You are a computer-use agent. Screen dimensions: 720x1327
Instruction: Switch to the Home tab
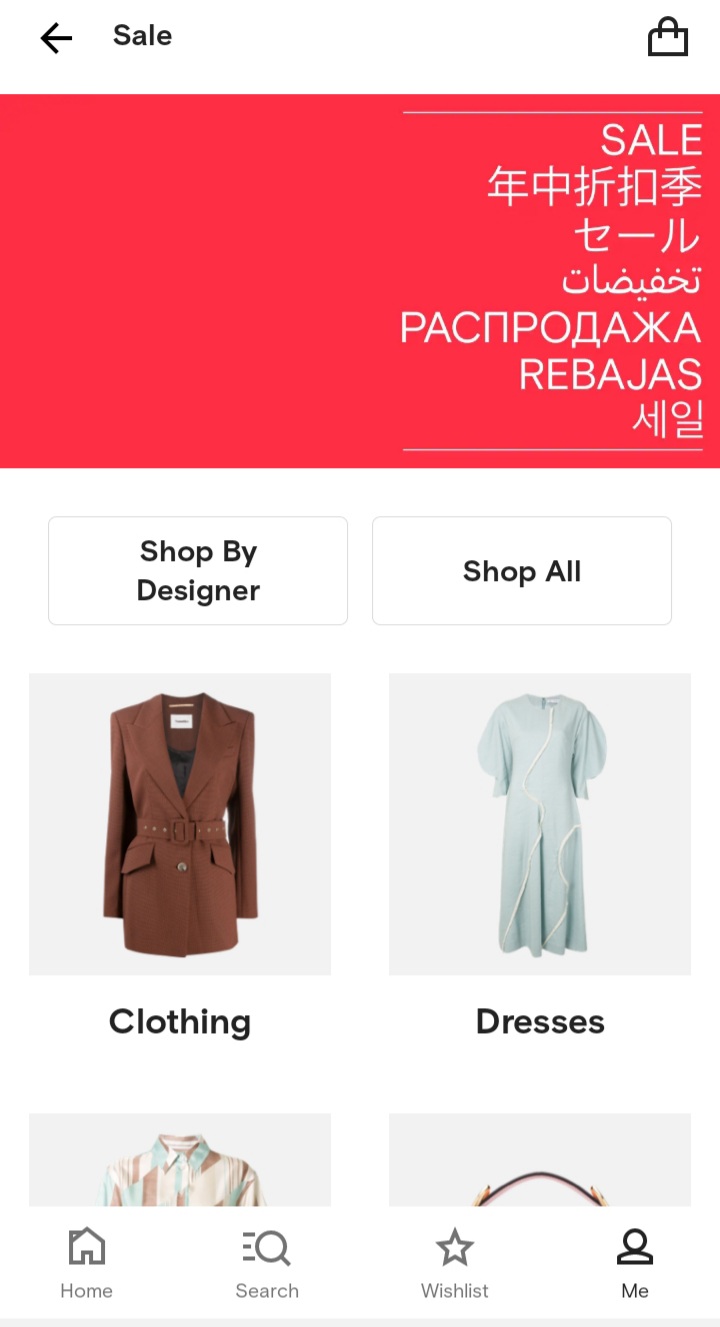tap(86, 1263)
